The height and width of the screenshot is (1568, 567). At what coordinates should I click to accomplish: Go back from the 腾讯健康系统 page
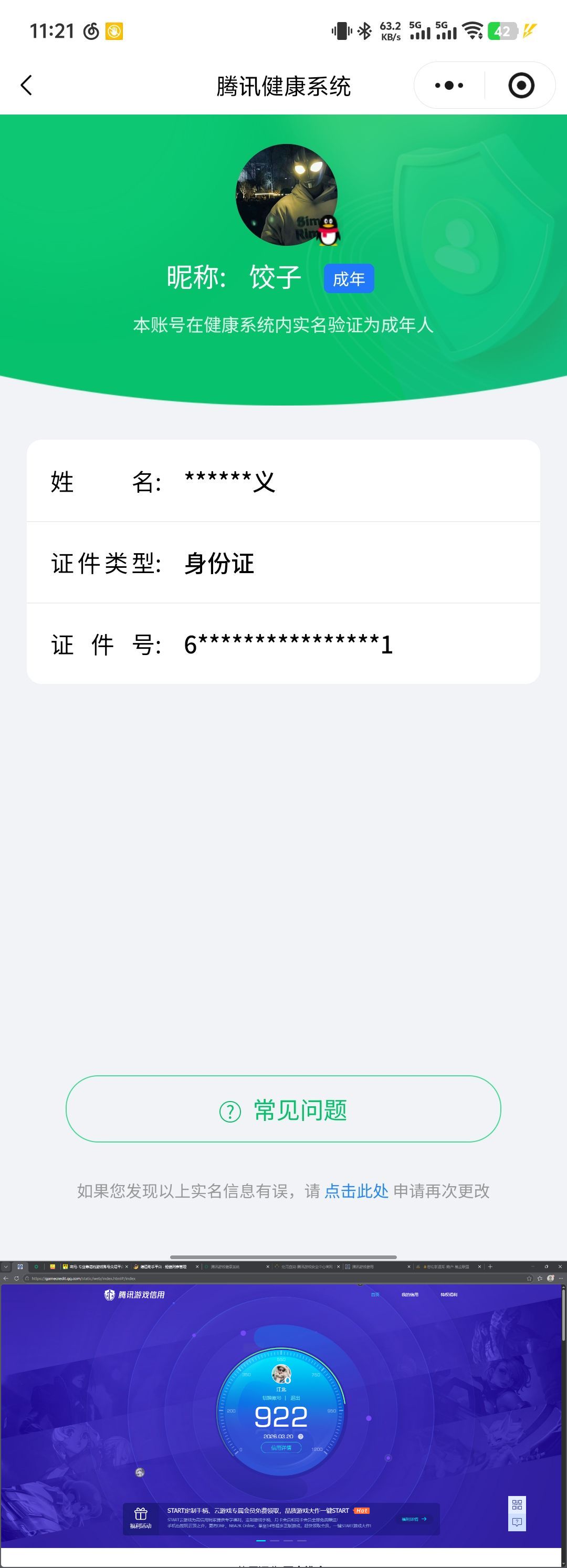point(27,85)
